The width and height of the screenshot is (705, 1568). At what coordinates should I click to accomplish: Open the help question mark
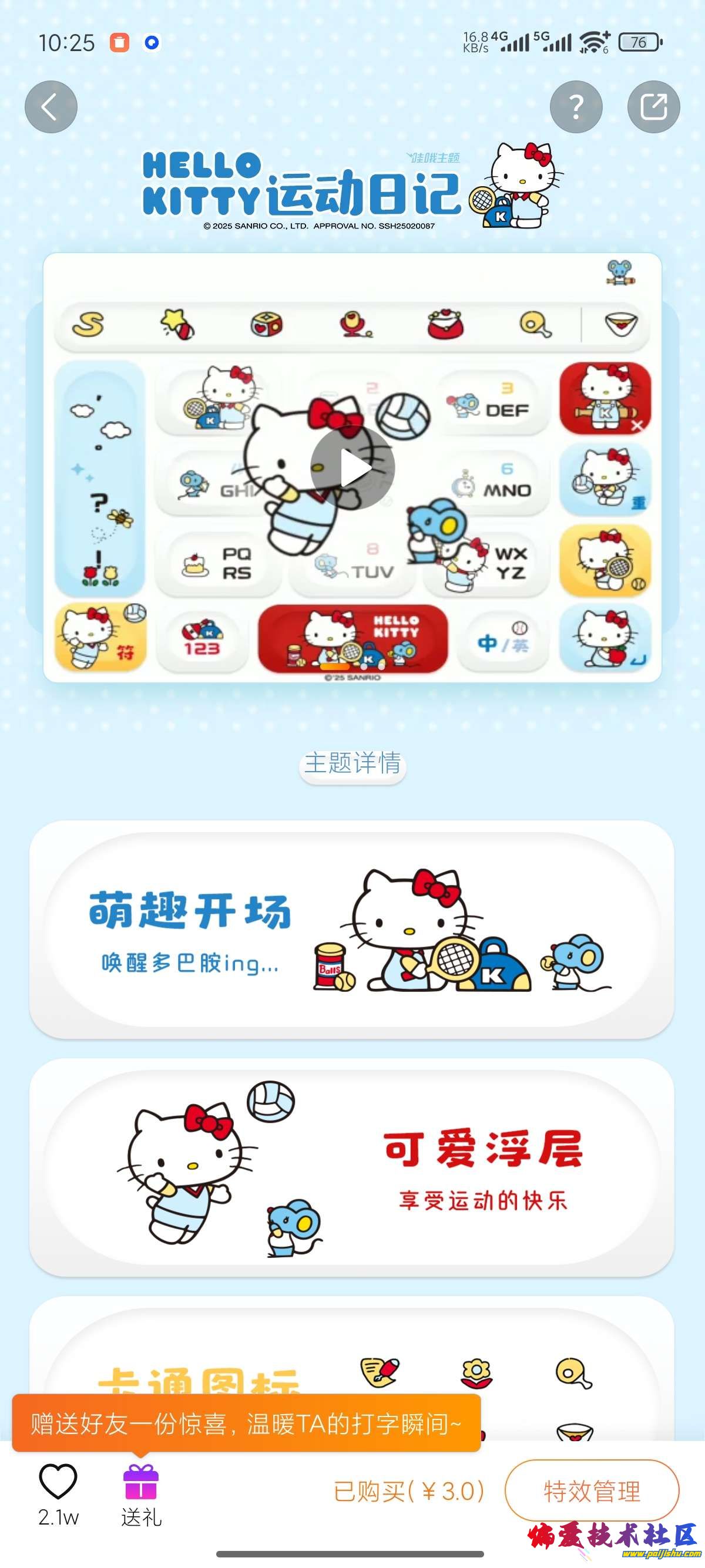(x=575, y=107)
